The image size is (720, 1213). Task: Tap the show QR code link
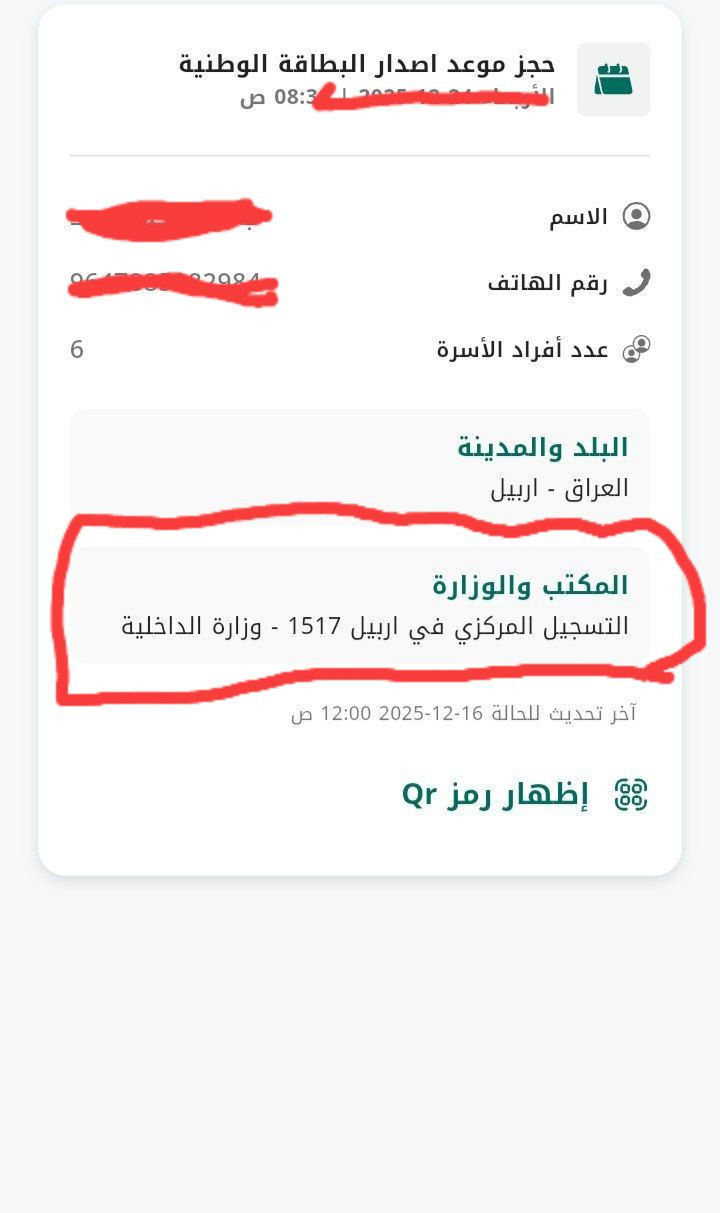(x=497, y=795)
